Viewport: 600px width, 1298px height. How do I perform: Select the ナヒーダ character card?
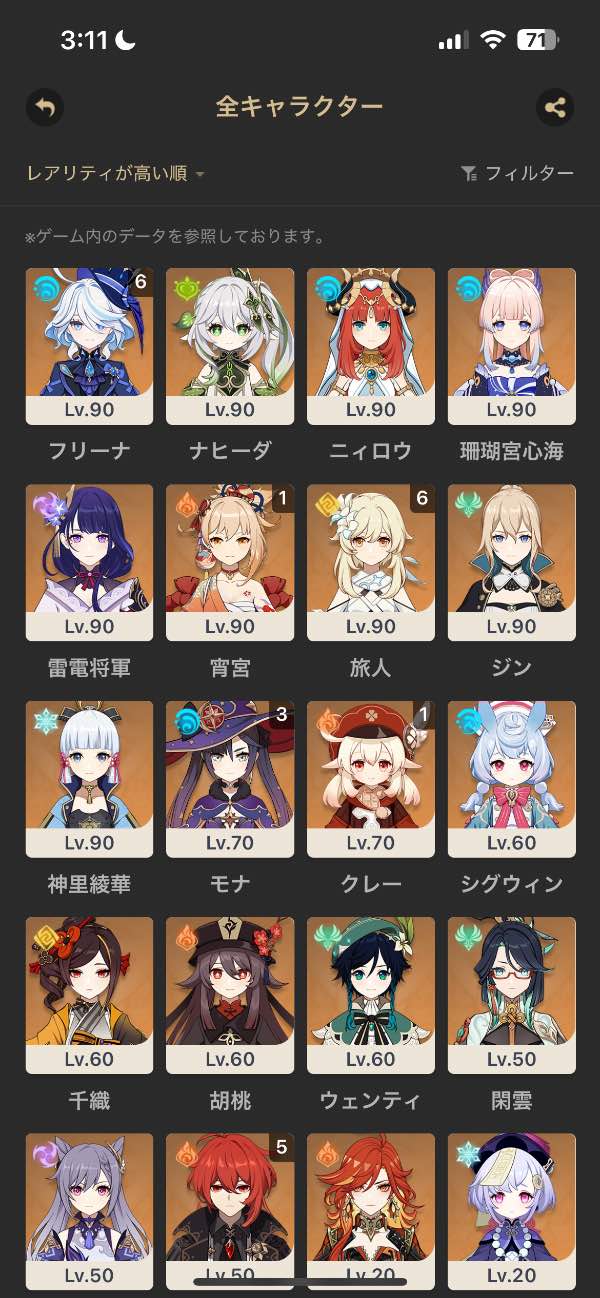click(230, 345)
